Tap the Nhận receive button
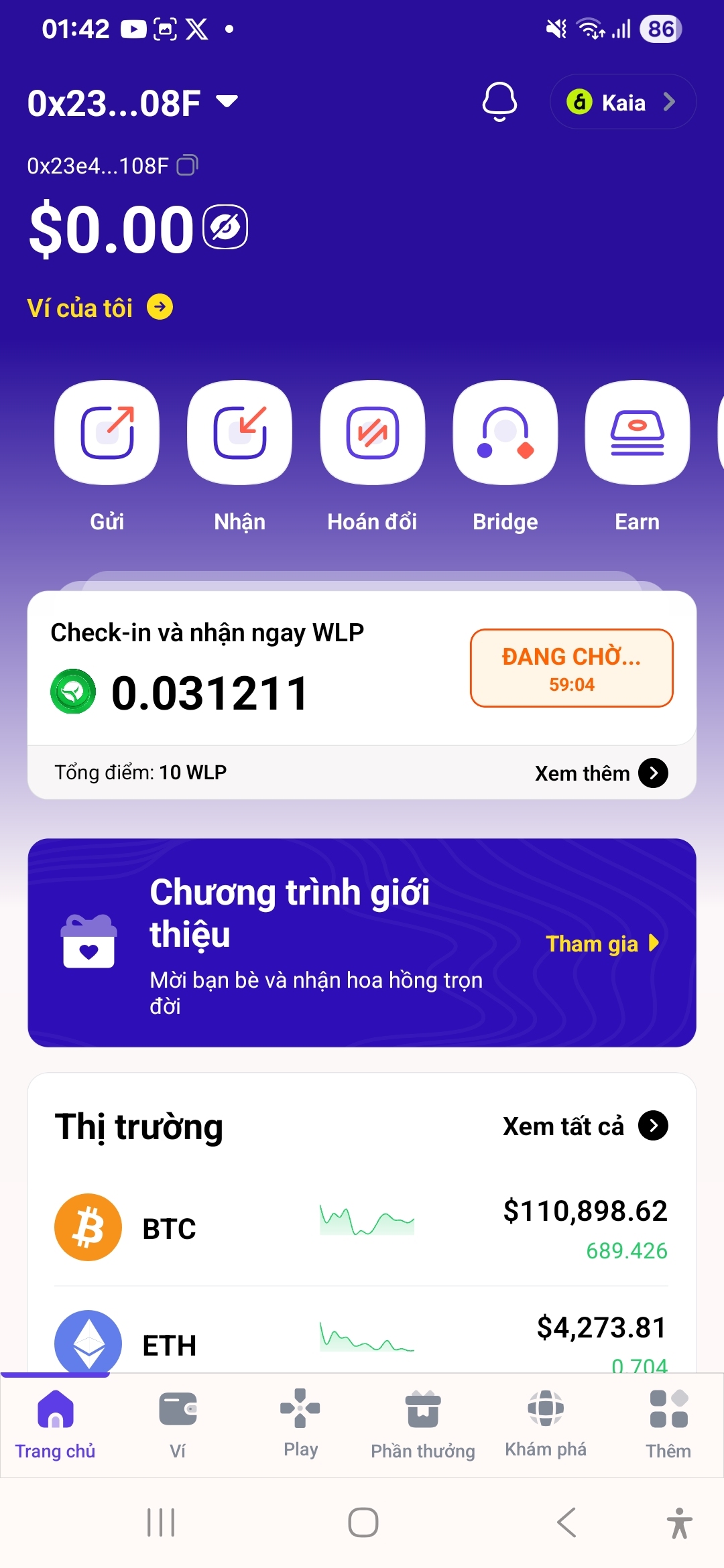The height and width of the screenshot is (1568, 724). coord(239,433)
